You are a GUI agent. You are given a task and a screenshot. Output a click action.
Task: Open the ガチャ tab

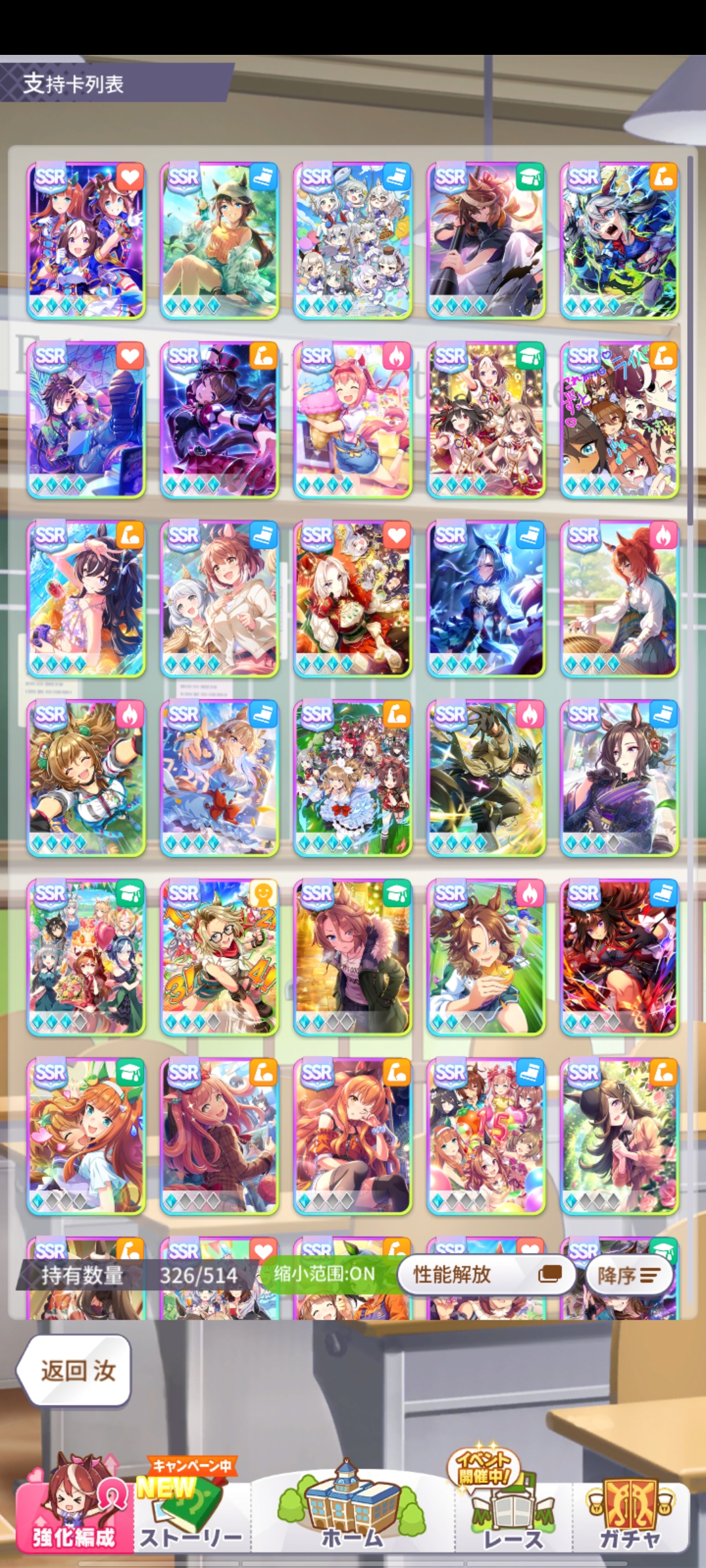click(x=630, y=1516)
